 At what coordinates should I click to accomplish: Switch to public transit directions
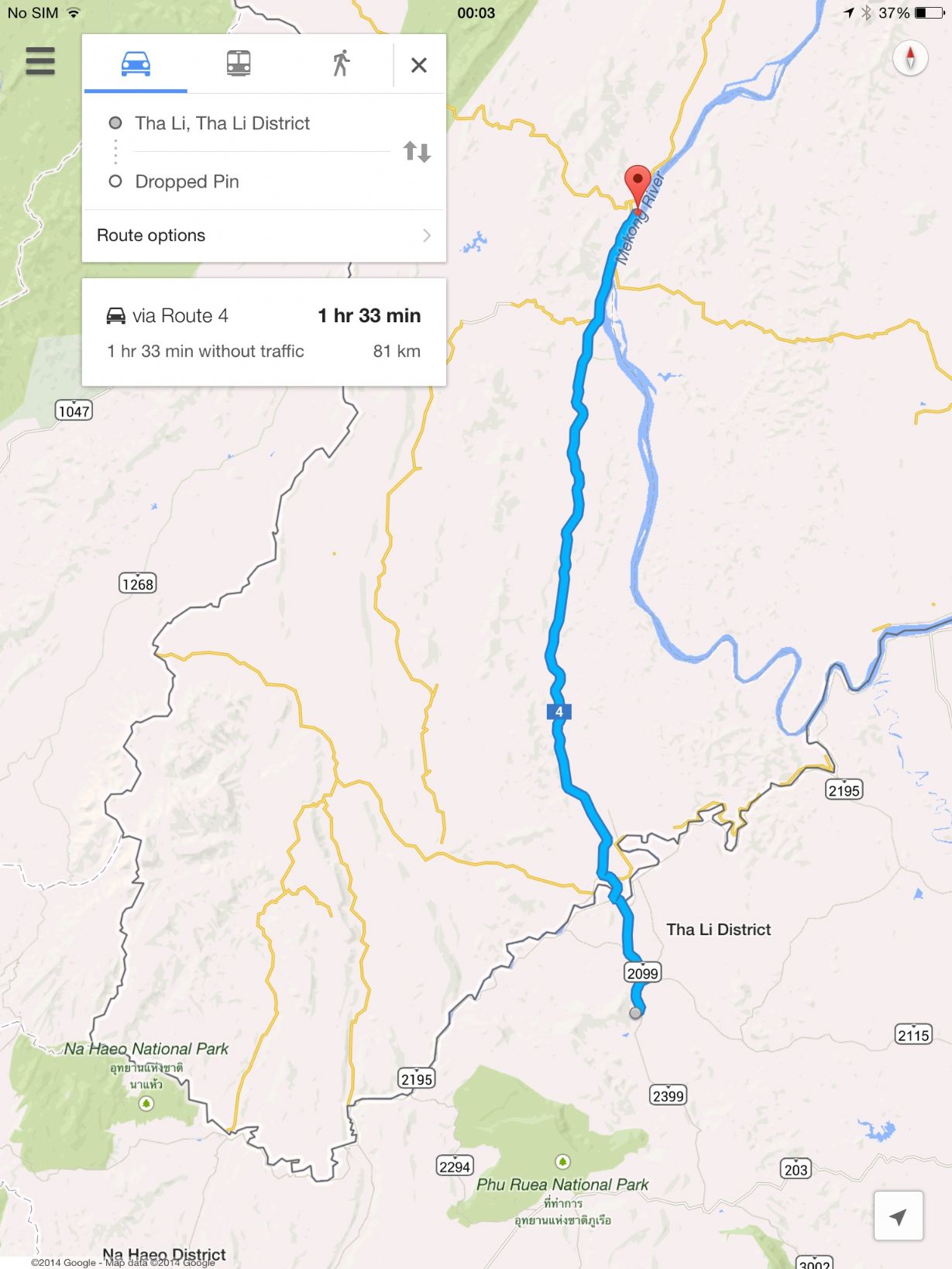point(239,64)
